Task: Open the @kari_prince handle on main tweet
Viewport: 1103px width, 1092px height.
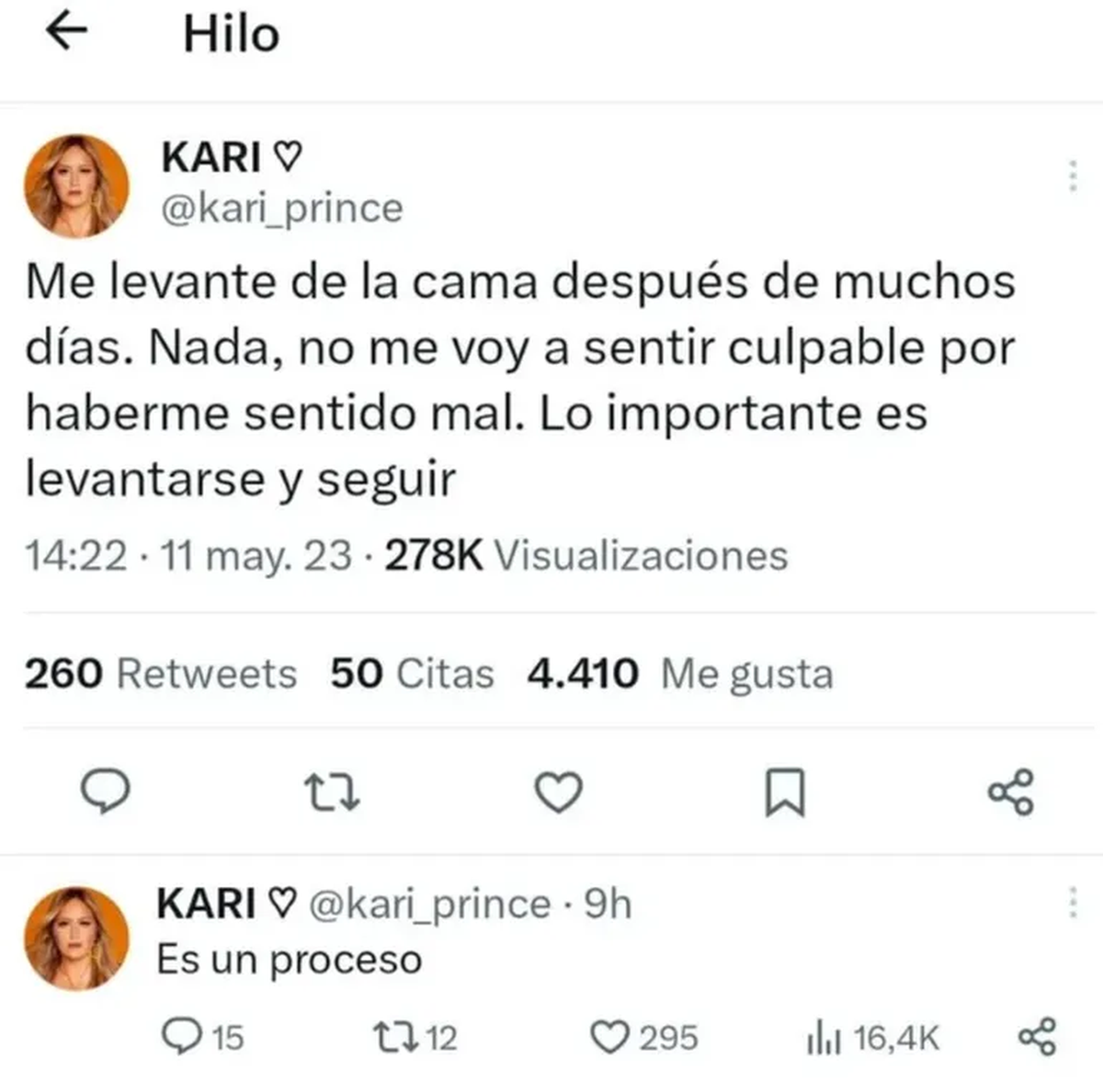Action: (281, 209)
